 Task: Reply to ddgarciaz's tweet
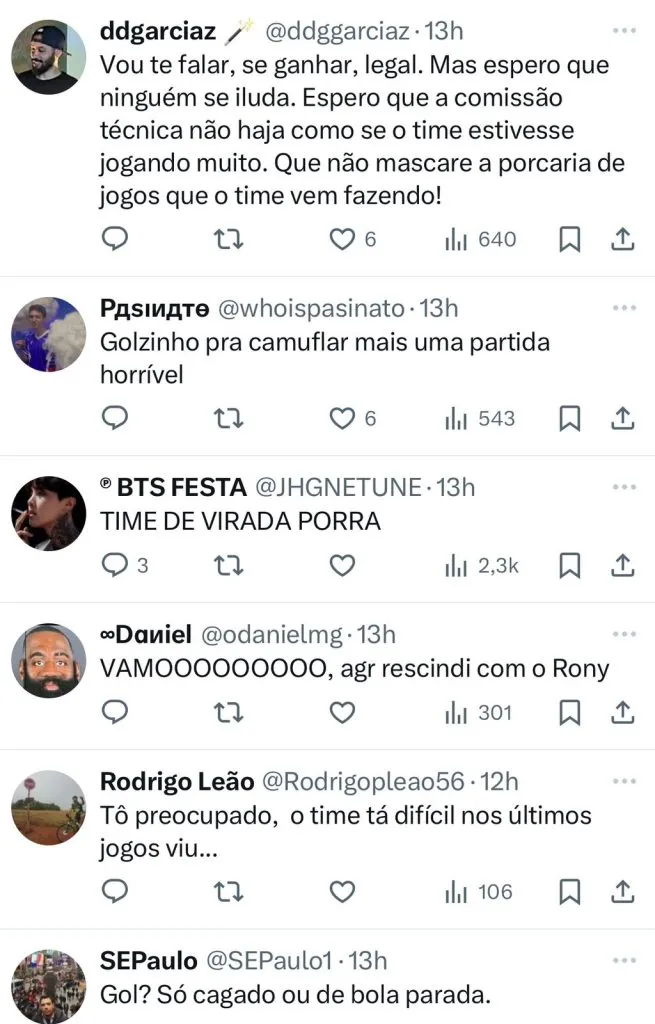point(116,239)
